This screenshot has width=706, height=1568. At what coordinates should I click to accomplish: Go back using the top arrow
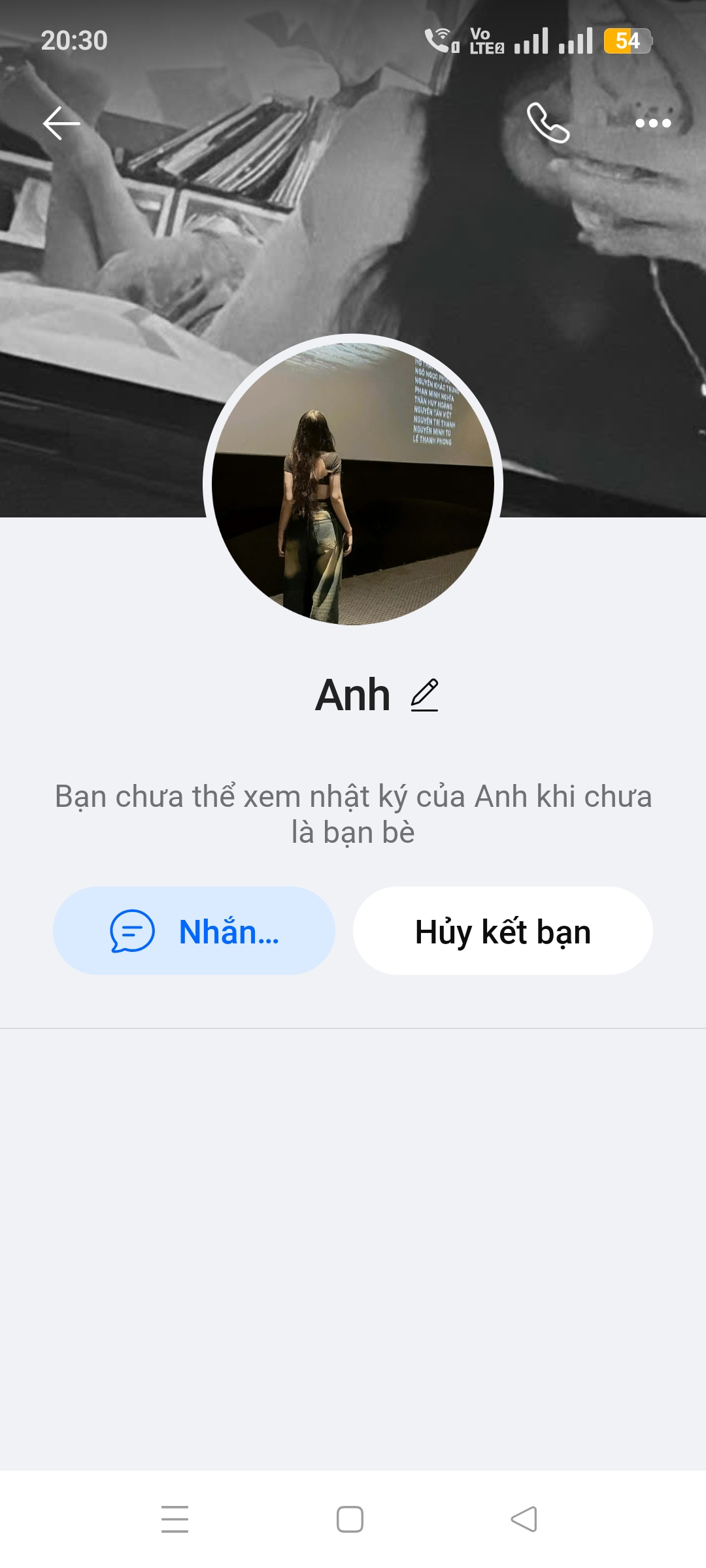(61, 123)
